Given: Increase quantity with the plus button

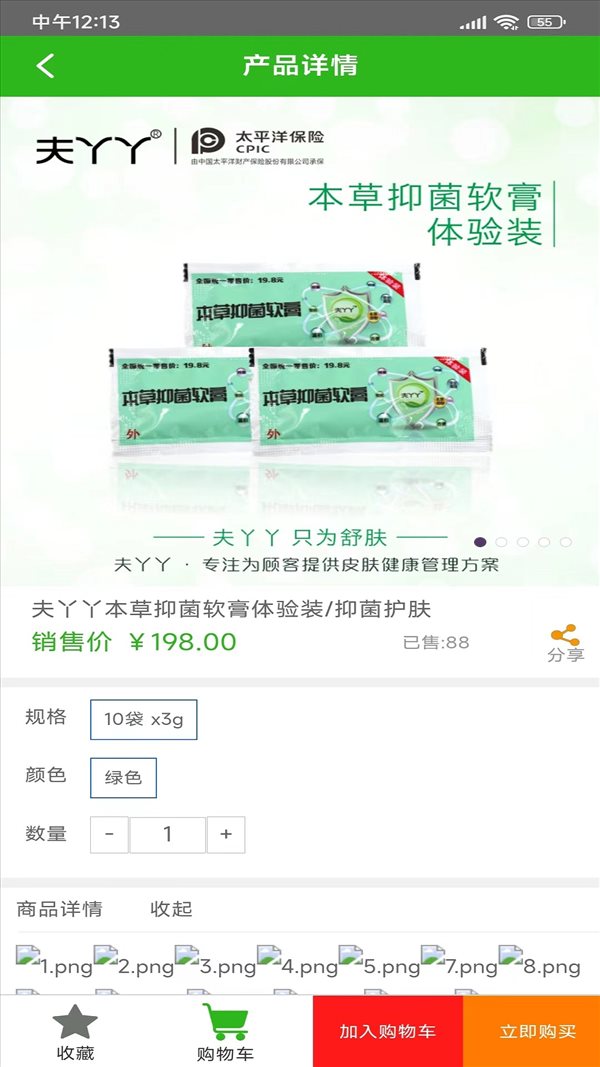Looking at the screenshot, I should [x=226, y=835].
